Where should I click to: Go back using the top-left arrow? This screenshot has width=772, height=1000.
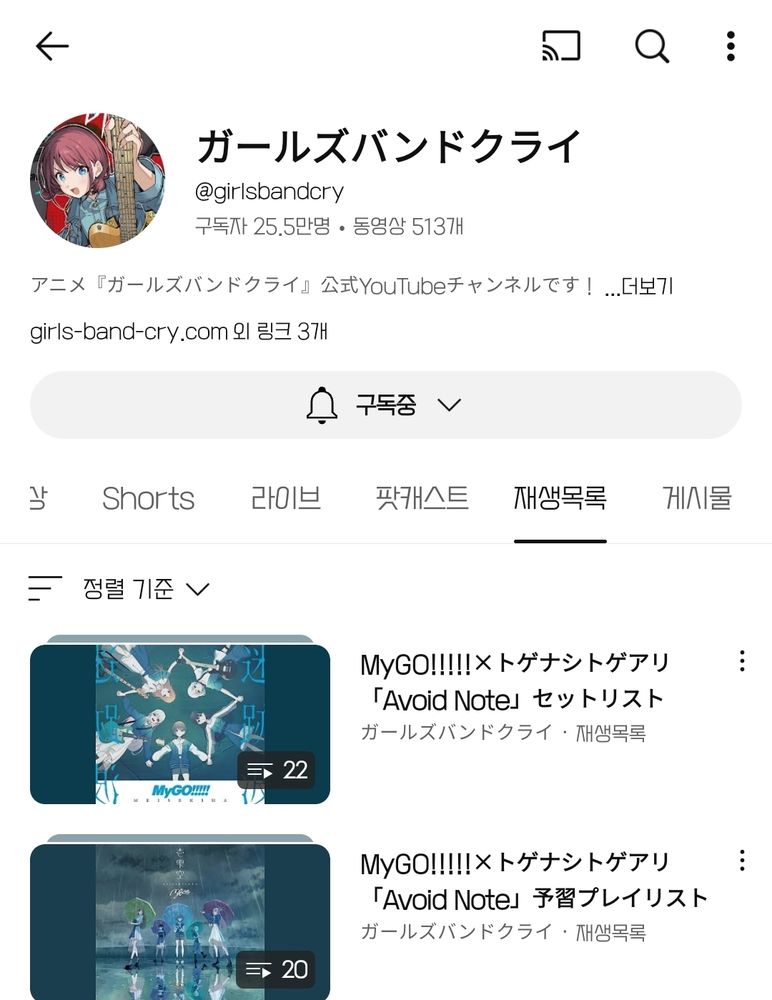(52, 46)
